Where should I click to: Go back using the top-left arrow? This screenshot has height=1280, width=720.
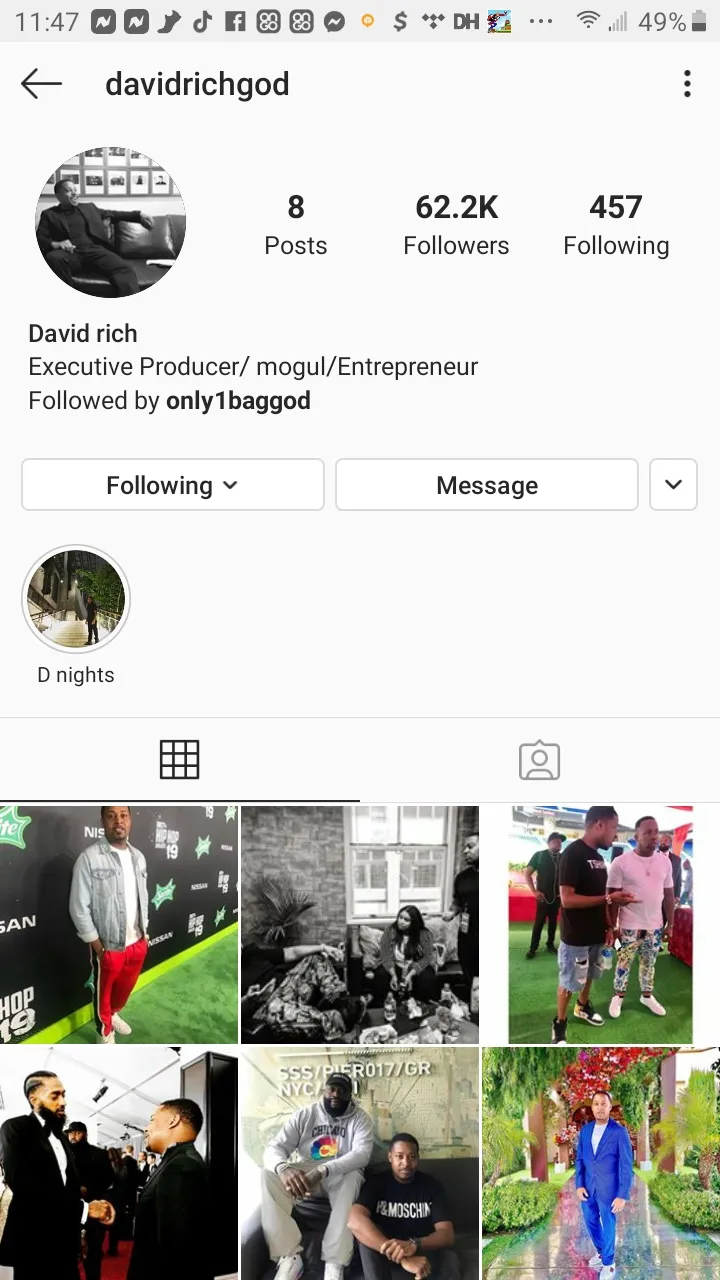(41, 84)
